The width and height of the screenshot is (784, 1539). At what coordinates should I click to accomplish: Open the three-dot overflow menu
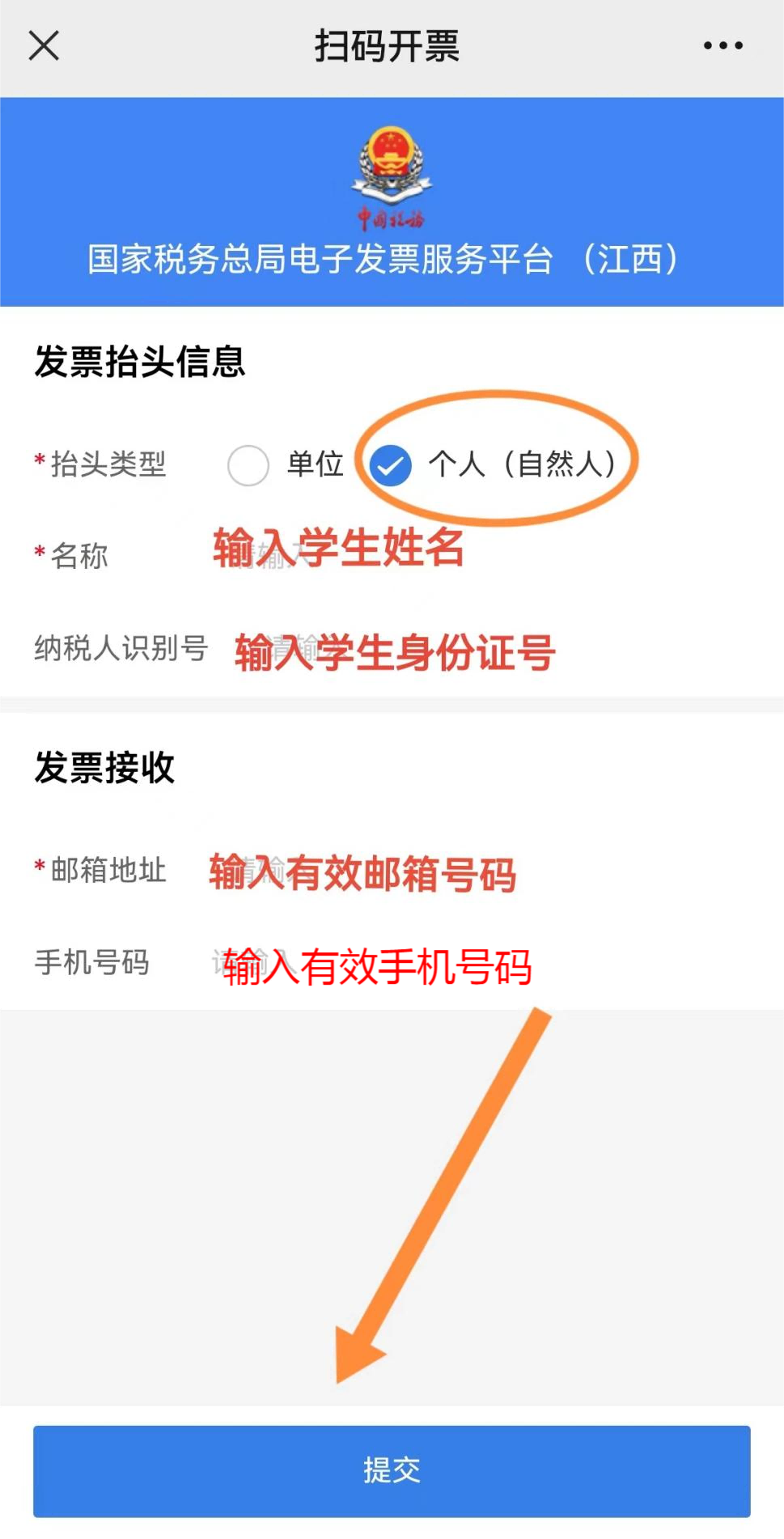pyautogui.click(x=723, y=45)
